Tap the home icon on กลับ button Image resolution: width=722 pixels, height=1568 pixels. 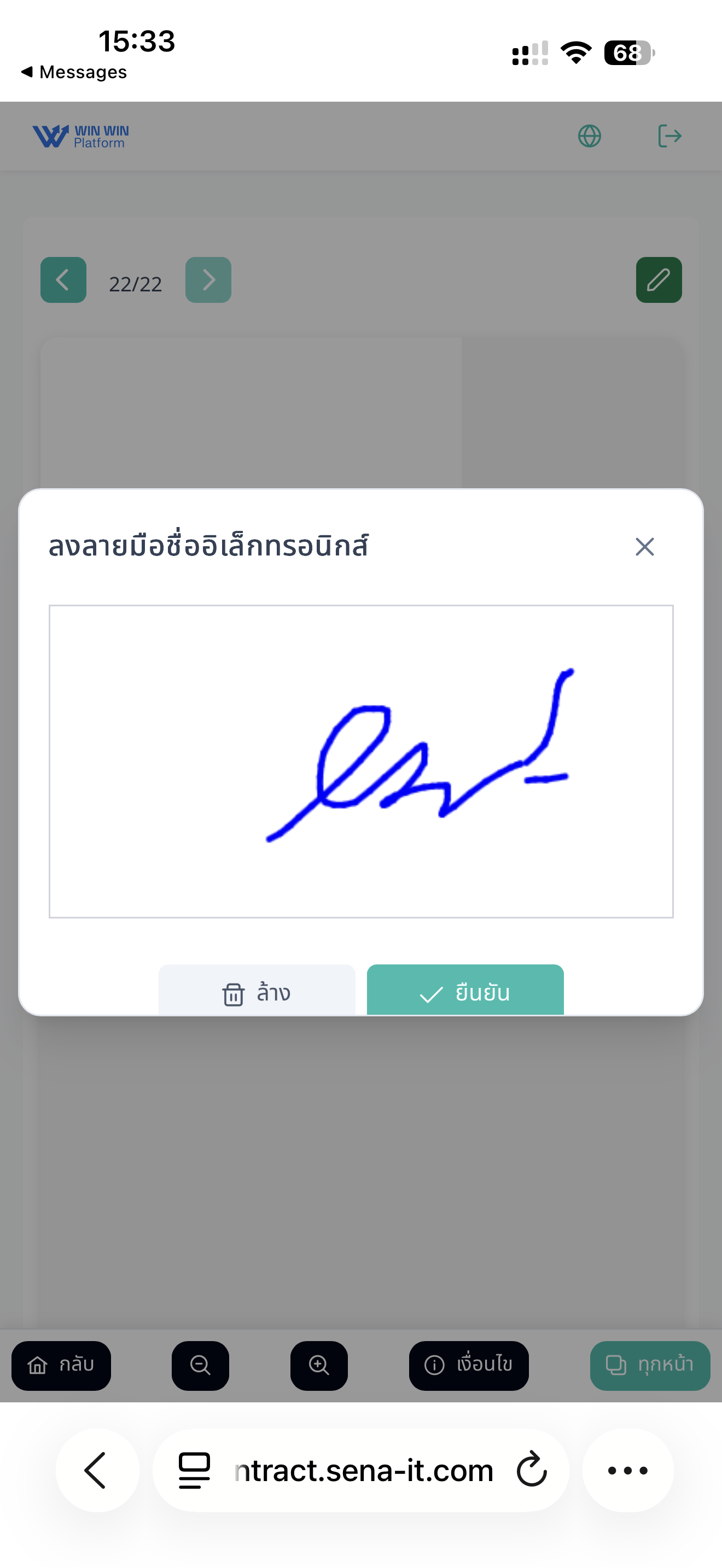38,1366
